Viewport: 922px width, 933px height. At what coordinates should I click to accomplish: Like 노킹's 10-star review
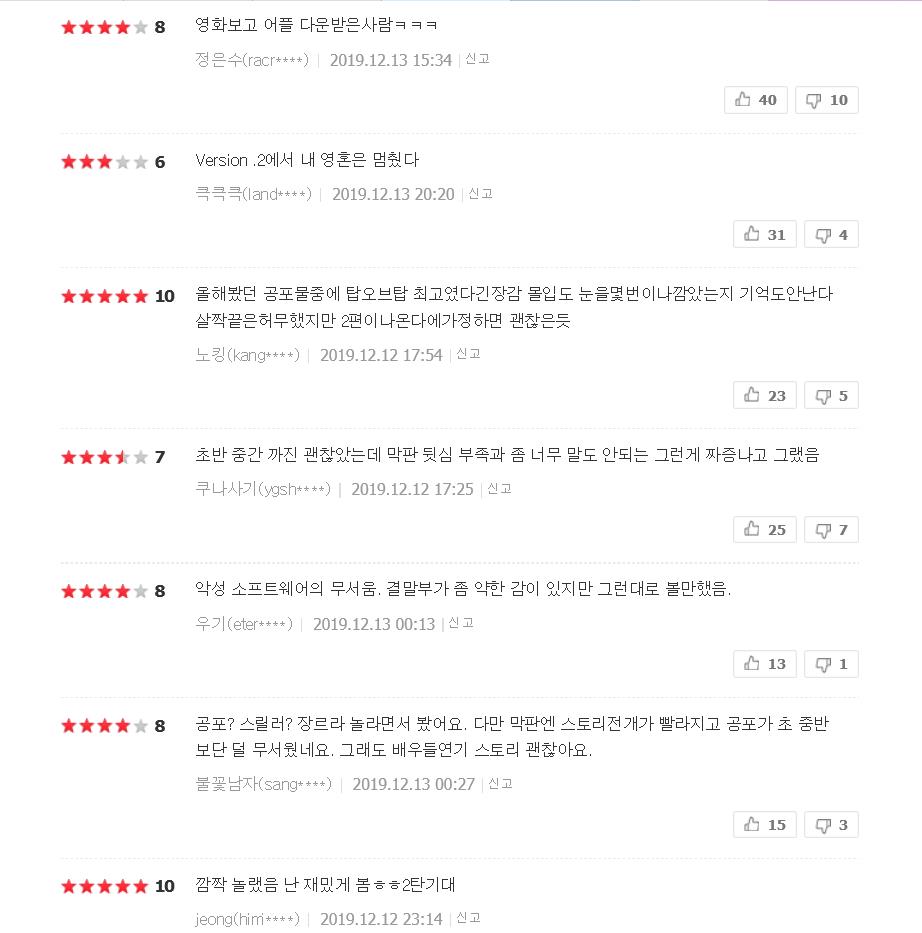pyautogui.click(x=764, y=396)
